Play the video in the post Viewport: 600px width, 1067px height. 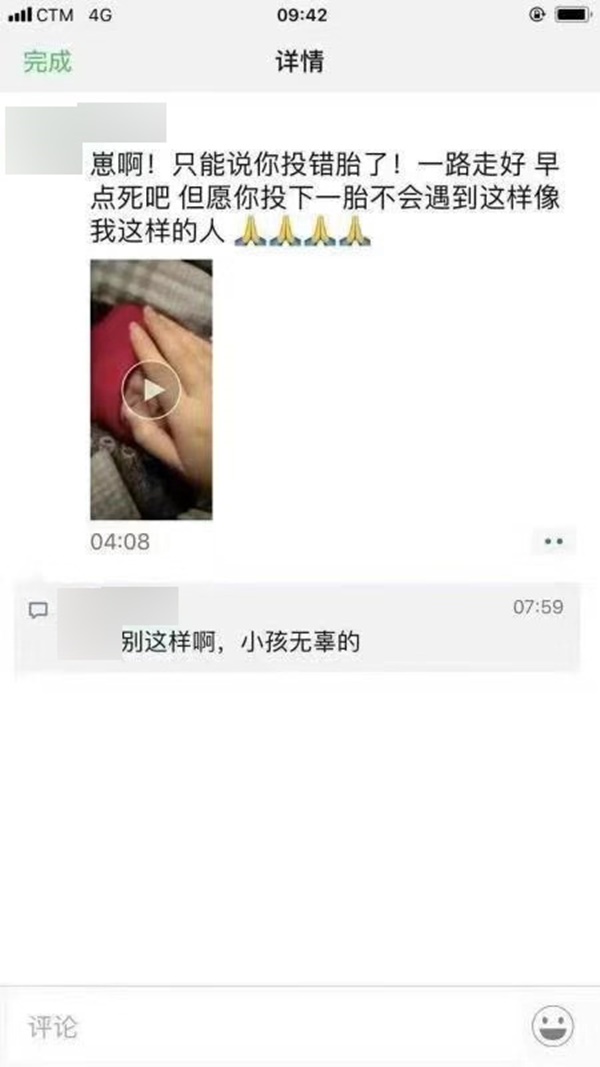click(x=151, y=390)
